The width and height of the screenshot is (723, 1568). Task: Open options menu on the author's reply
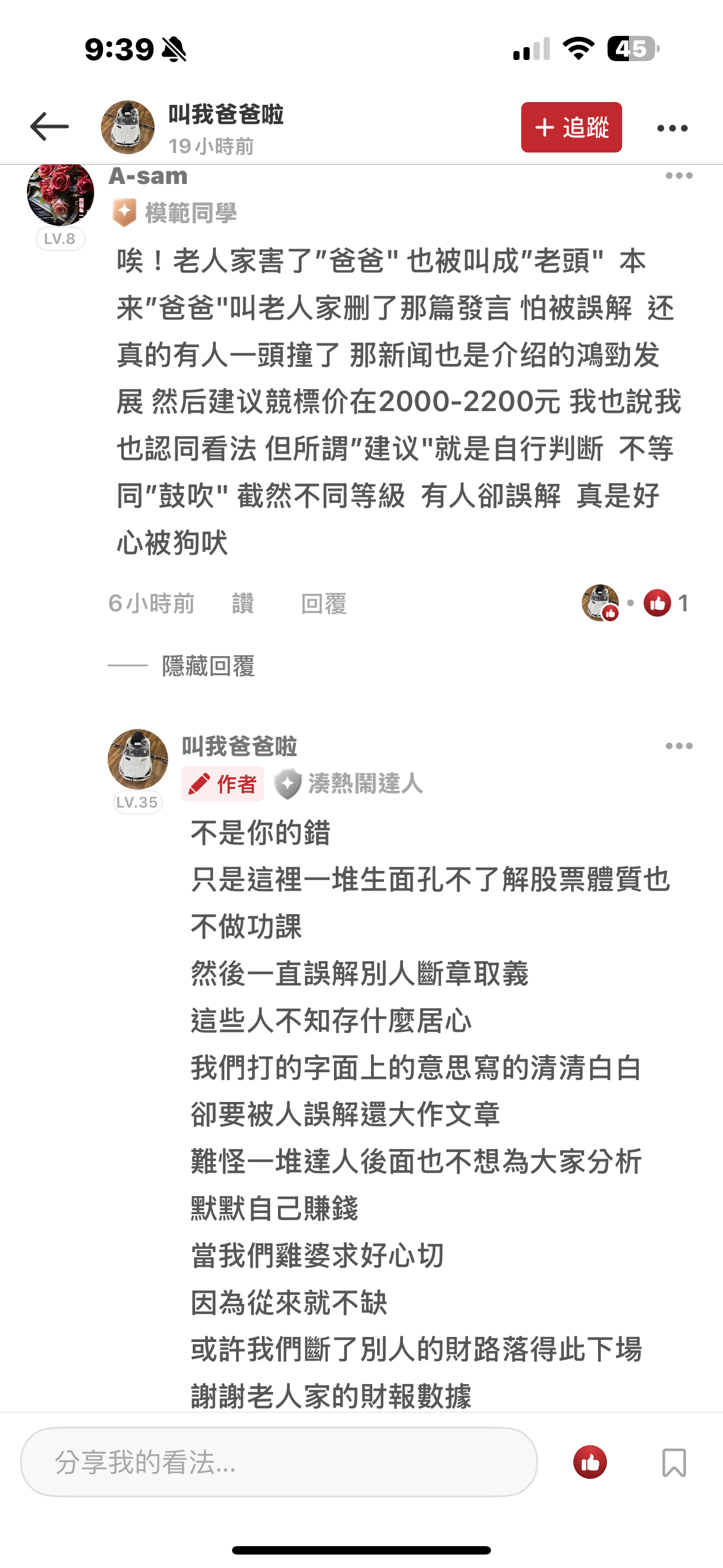679,746
